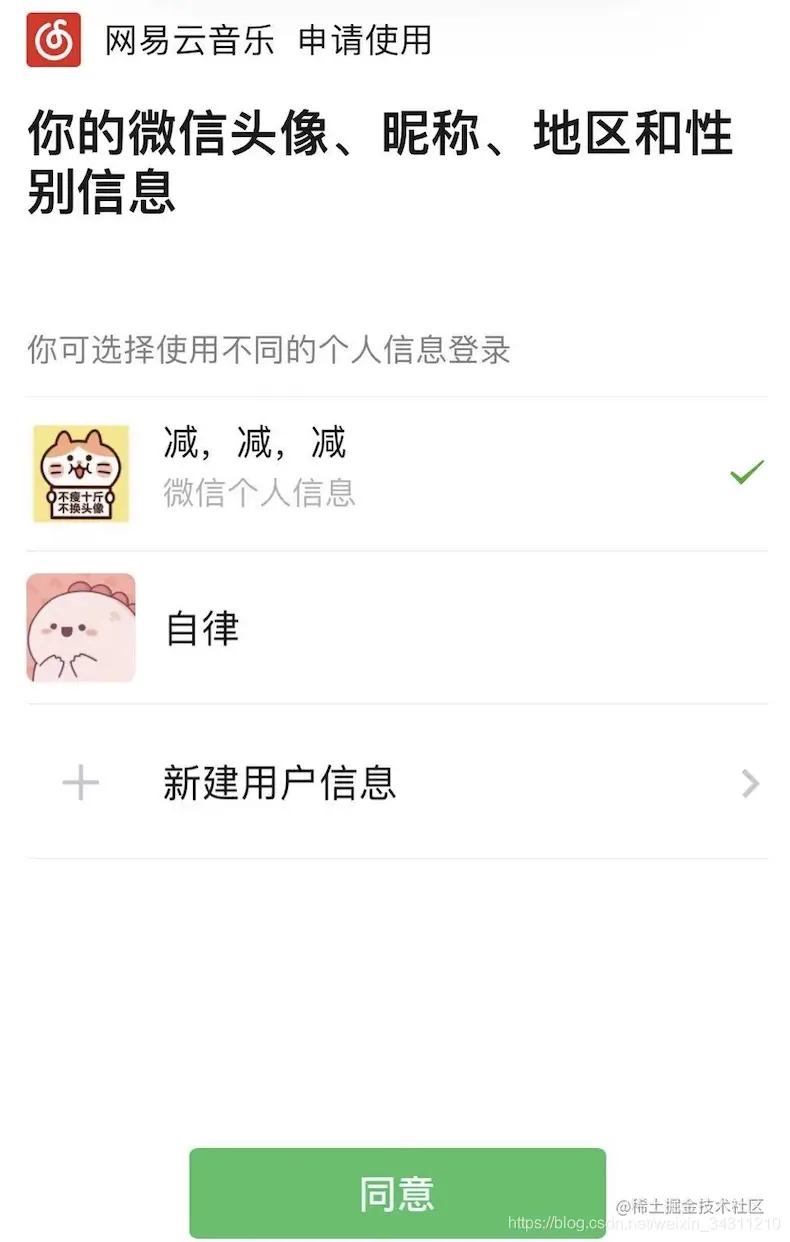Click the pink 自律 profile avatar

[80, 628]
